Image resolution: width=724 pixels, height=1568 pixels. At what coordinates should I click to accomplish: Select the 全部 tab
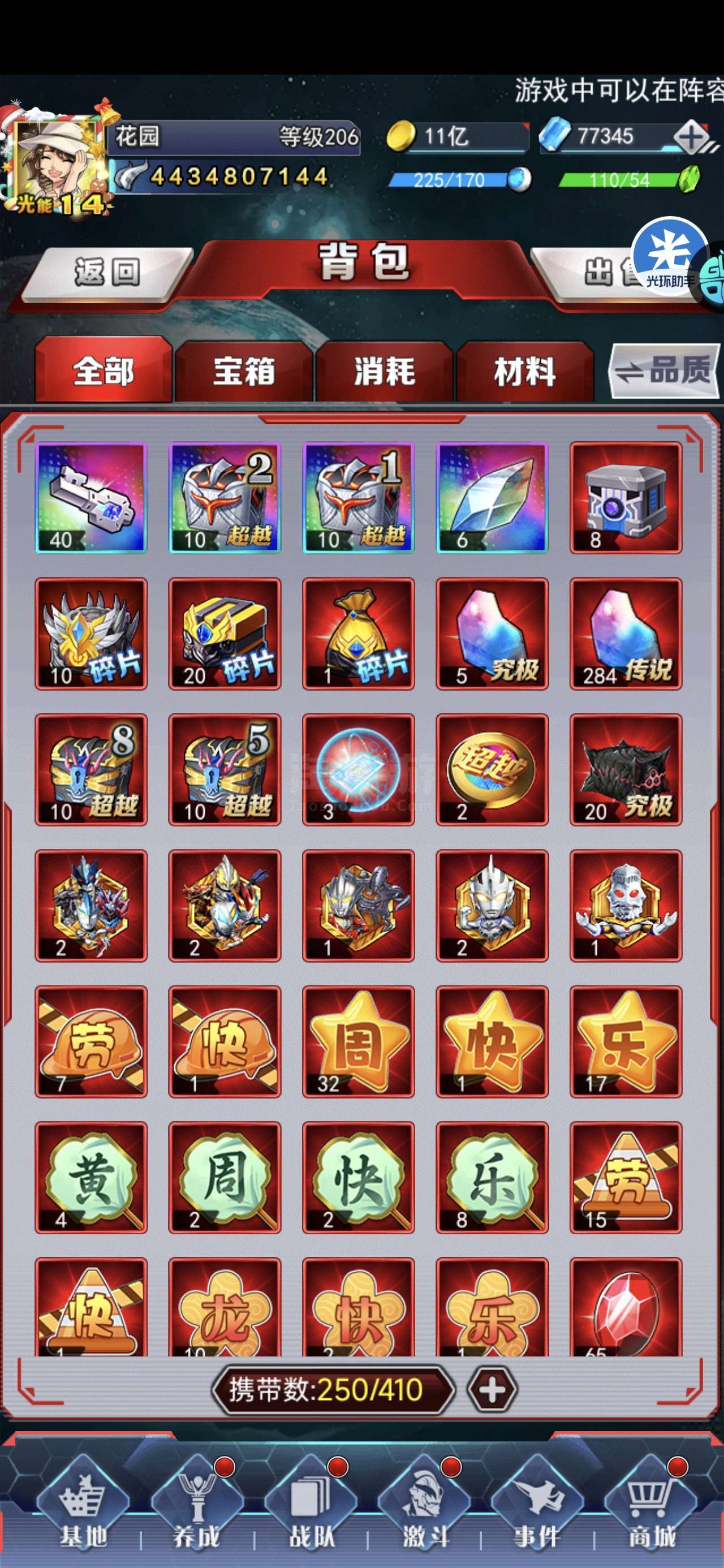(x=104, y=371)
